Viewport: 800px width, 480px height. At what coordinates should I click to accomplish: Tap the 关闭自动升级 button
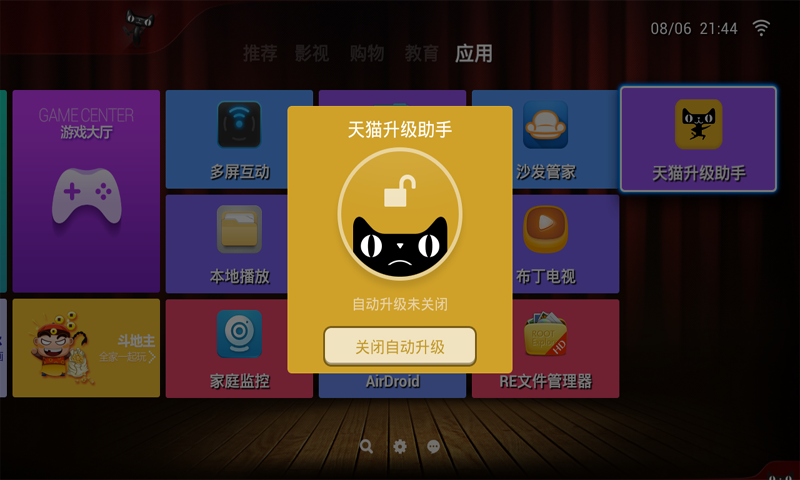tap(399, 347)
